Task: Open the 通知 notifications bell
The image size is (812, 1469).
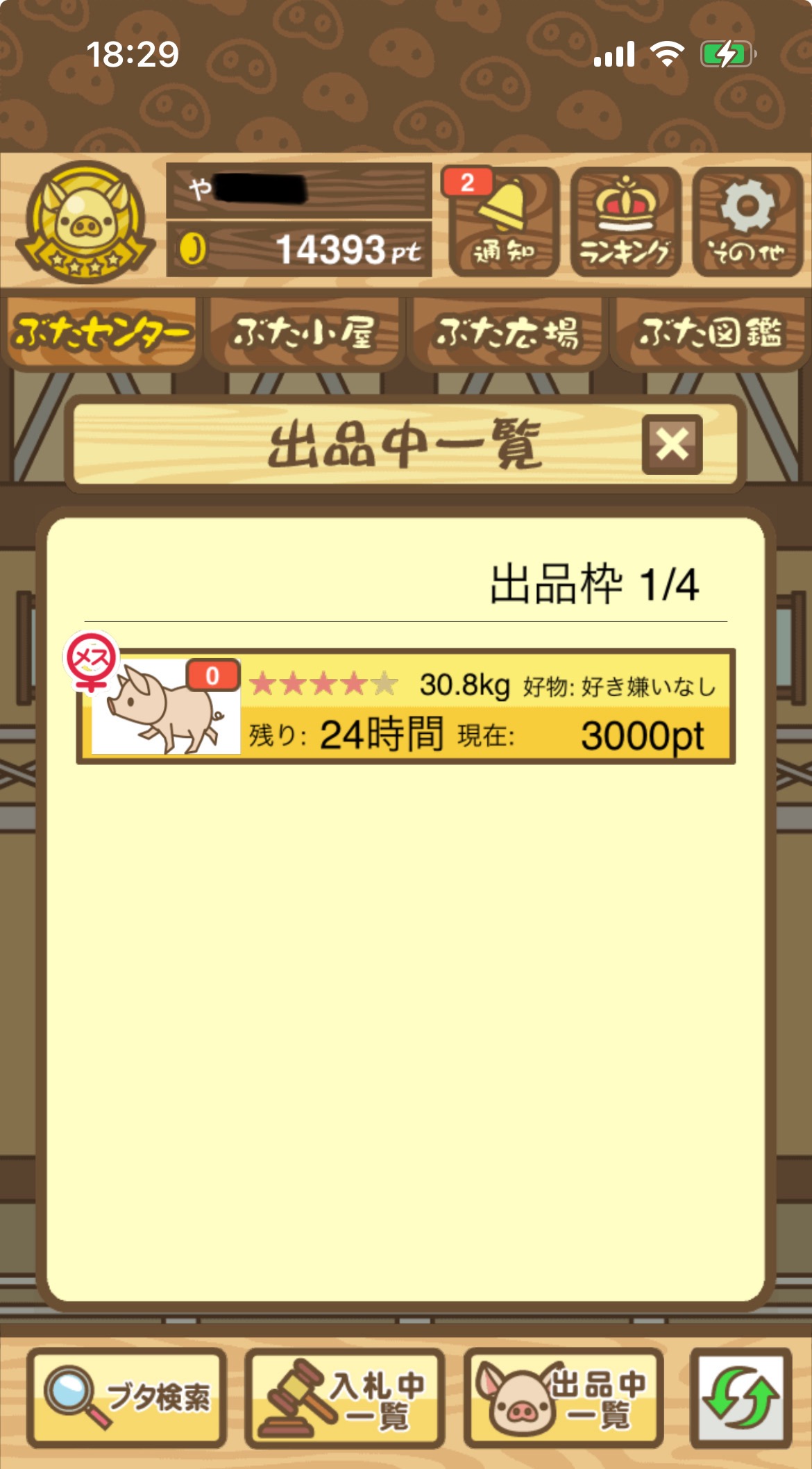Action: pyautogui.click(x=505, y=222)
